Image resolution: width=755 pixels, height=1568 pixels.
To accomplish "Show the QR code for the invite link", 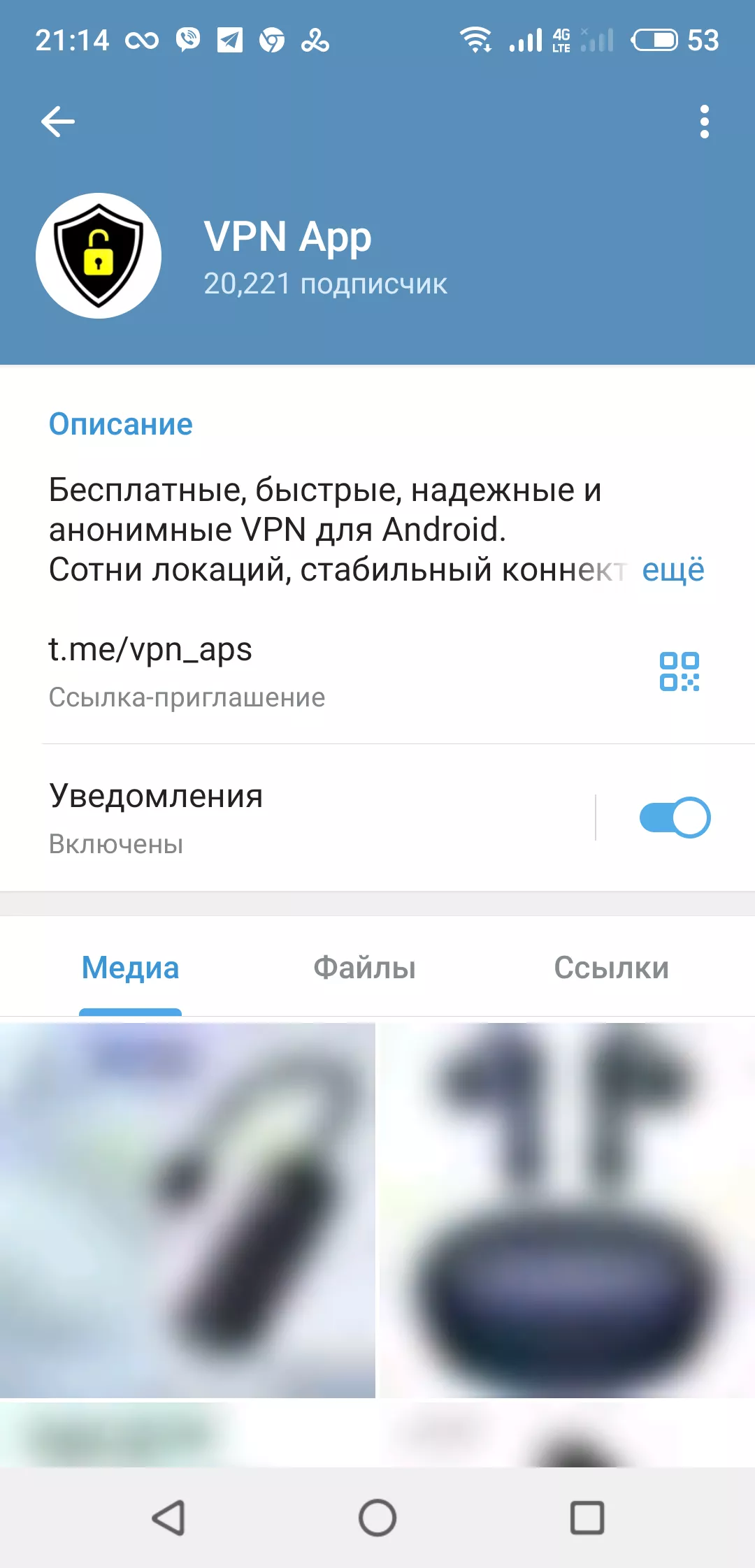I will (x=679, y=672).
